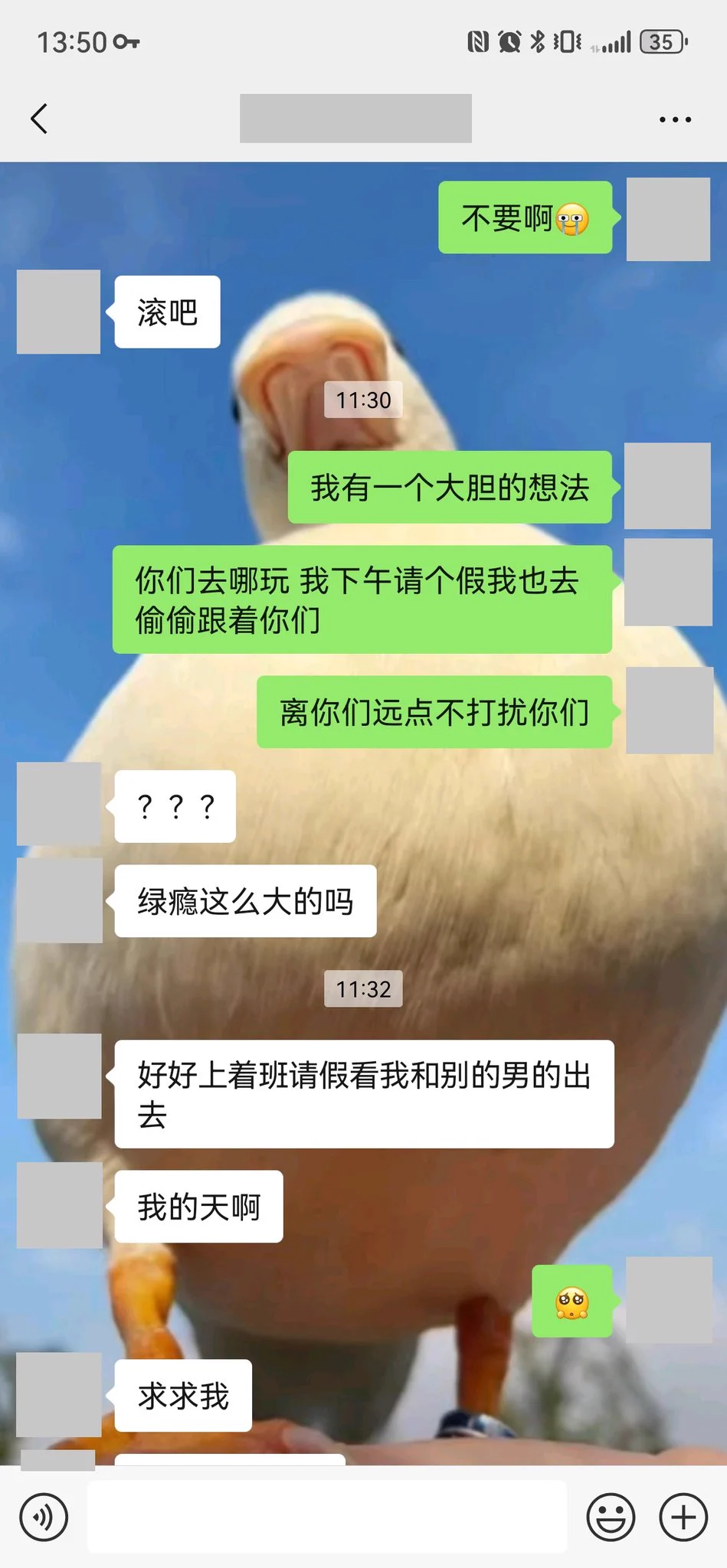The image size is (727, 1568).
Task: Switch to voice message input
Action: pos(44,1517)
